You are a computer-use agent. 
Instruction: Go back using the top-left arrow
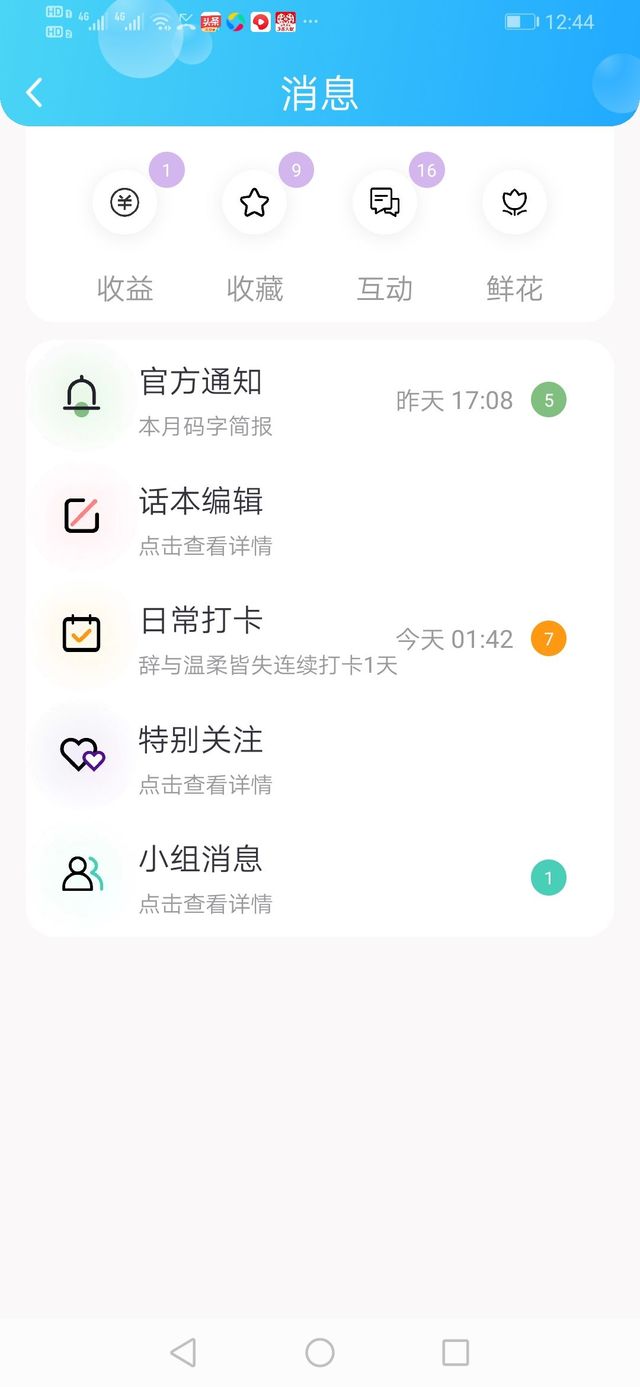click(34, 93)
